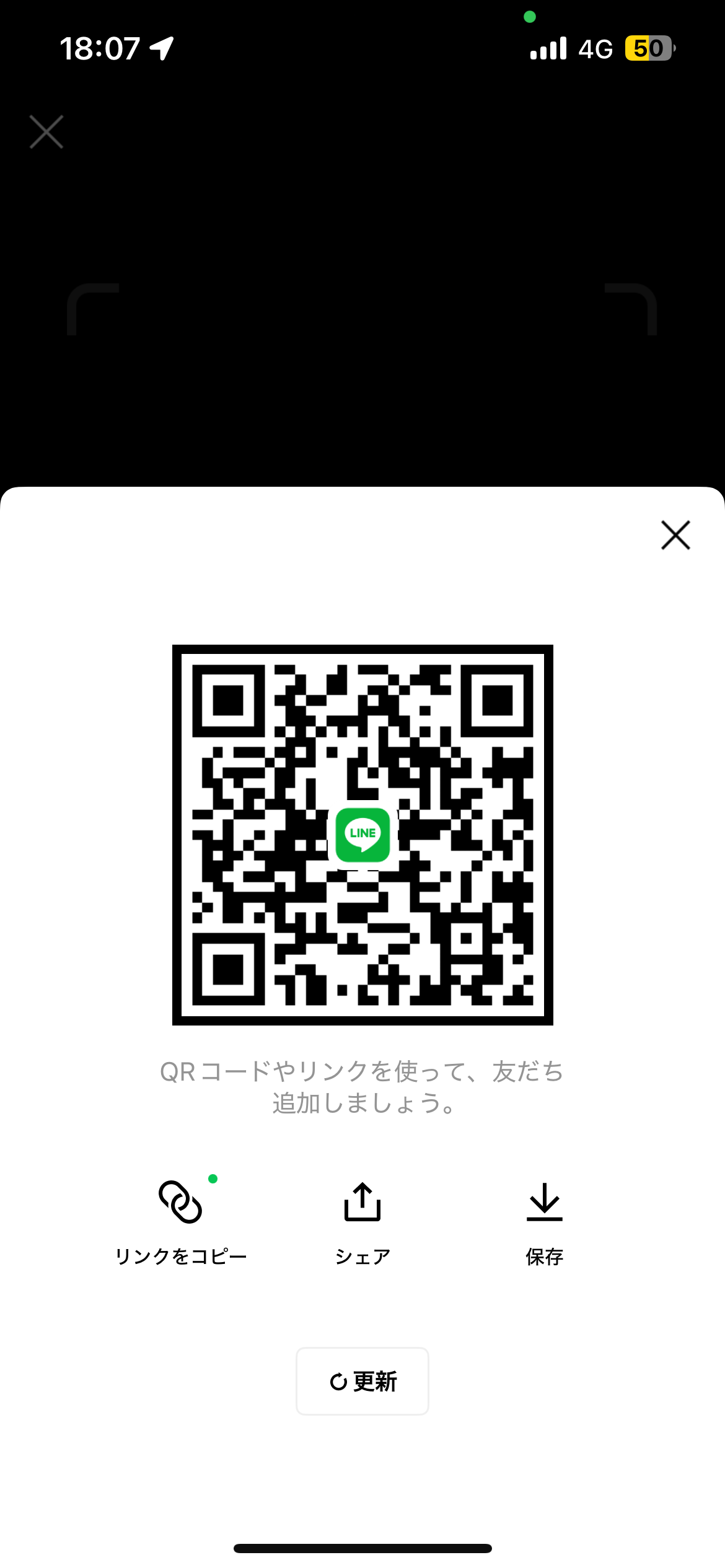Viewport: 725px width, 1568px height.
Task: Copy the friend-add link (リンクをコピー)
Action: coord(180,1219)
